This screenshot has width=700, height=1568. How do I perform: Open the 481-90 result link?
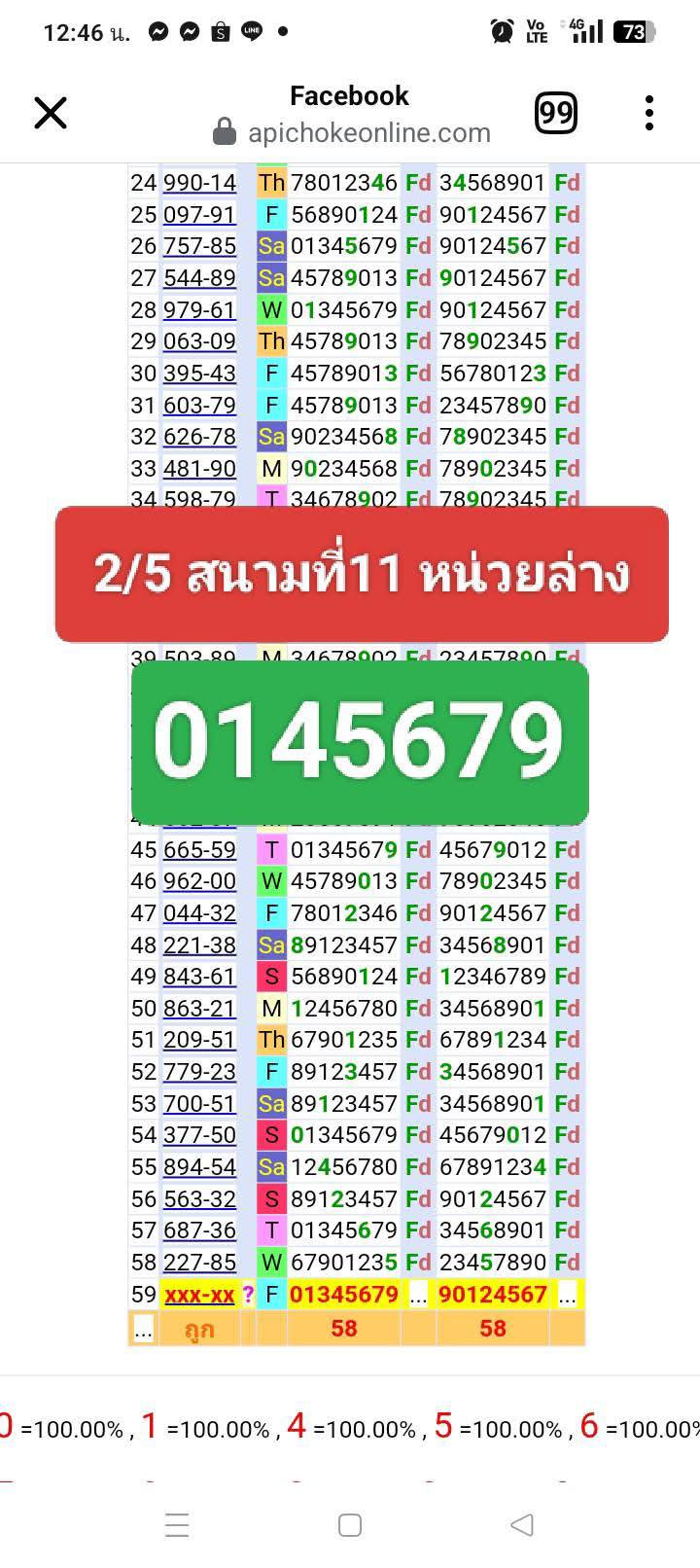pos(199,469)
